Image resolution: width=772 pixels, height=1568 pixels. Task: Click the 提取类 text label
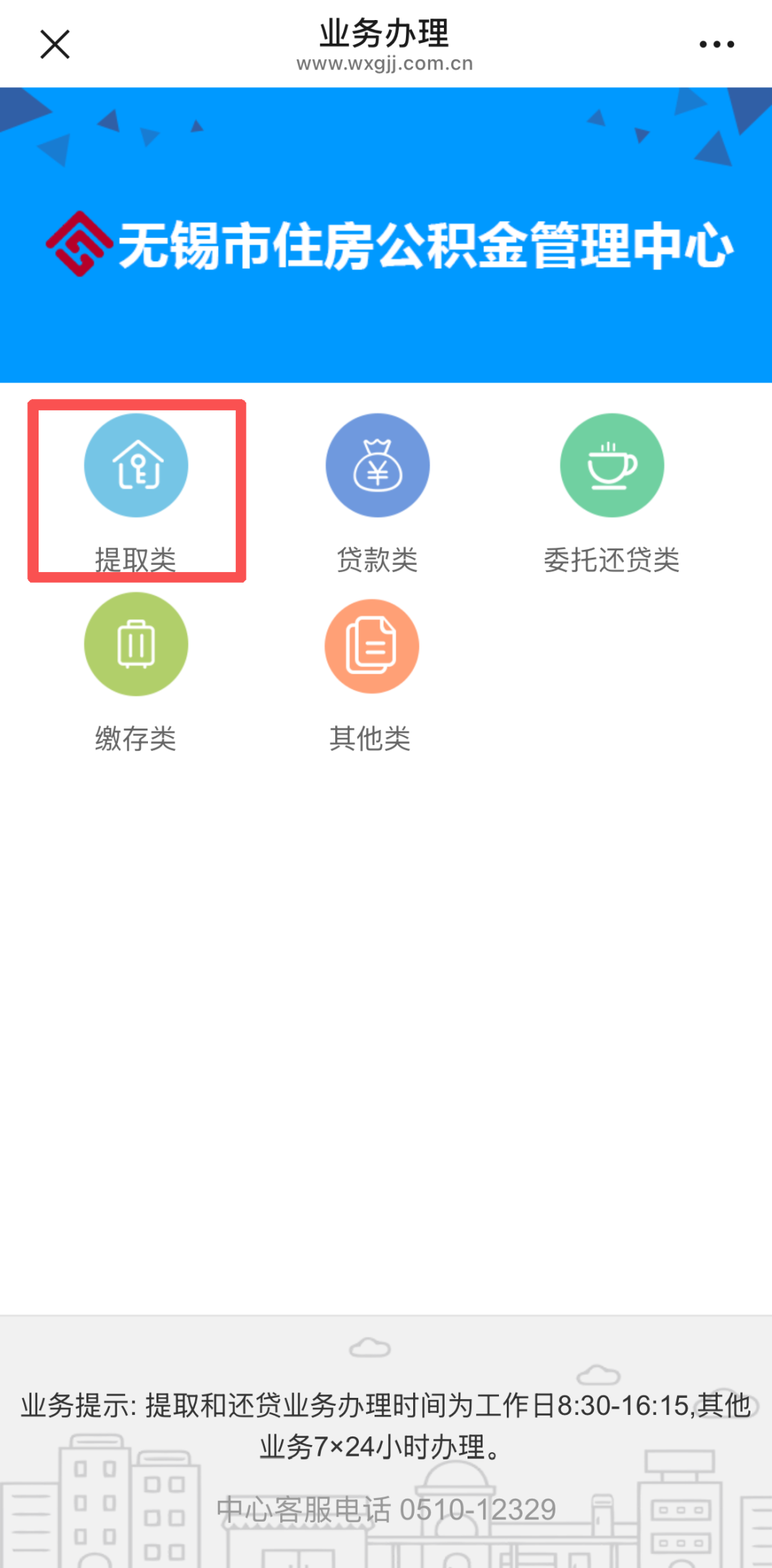pyautogui.click(x=136, y=560)
